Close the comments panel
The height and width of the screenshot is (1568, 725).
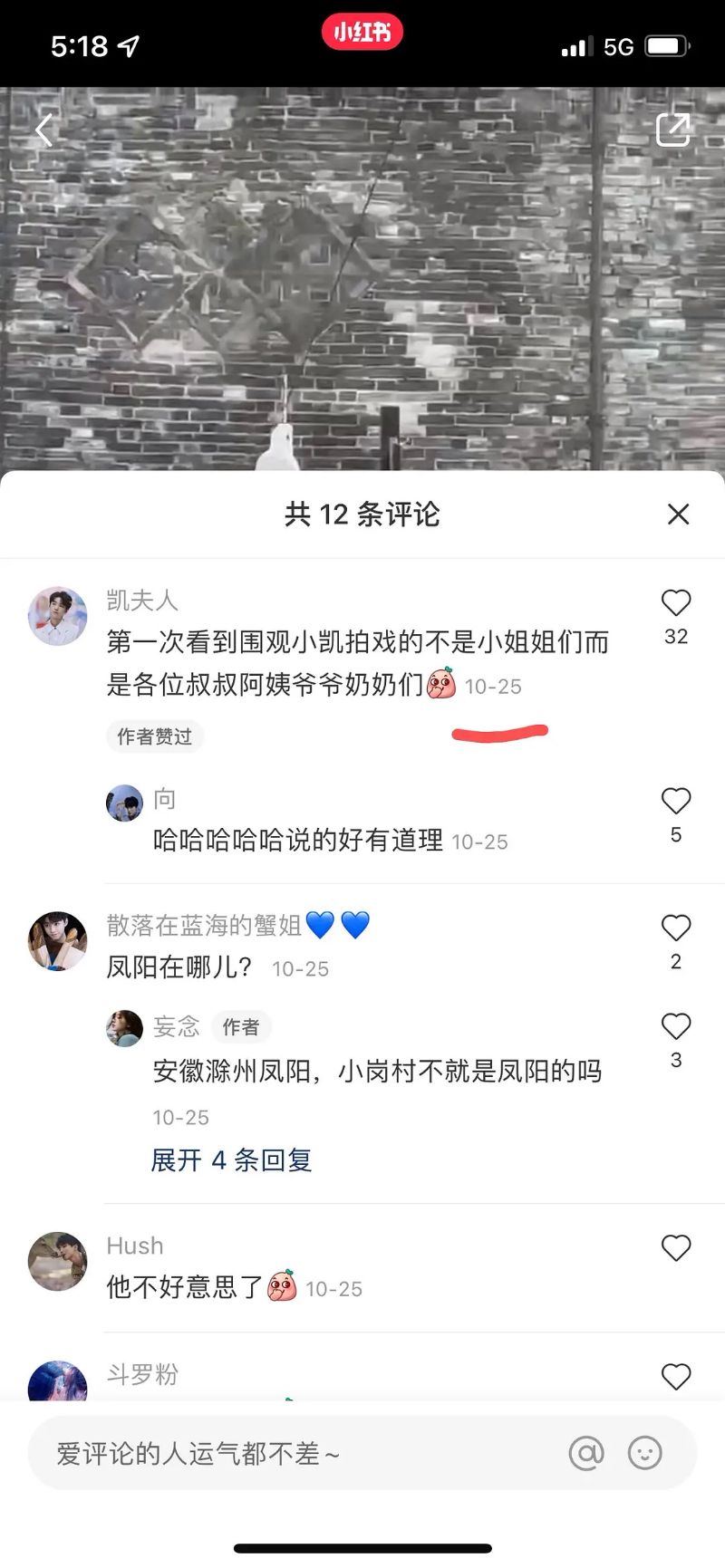(678, 515)
